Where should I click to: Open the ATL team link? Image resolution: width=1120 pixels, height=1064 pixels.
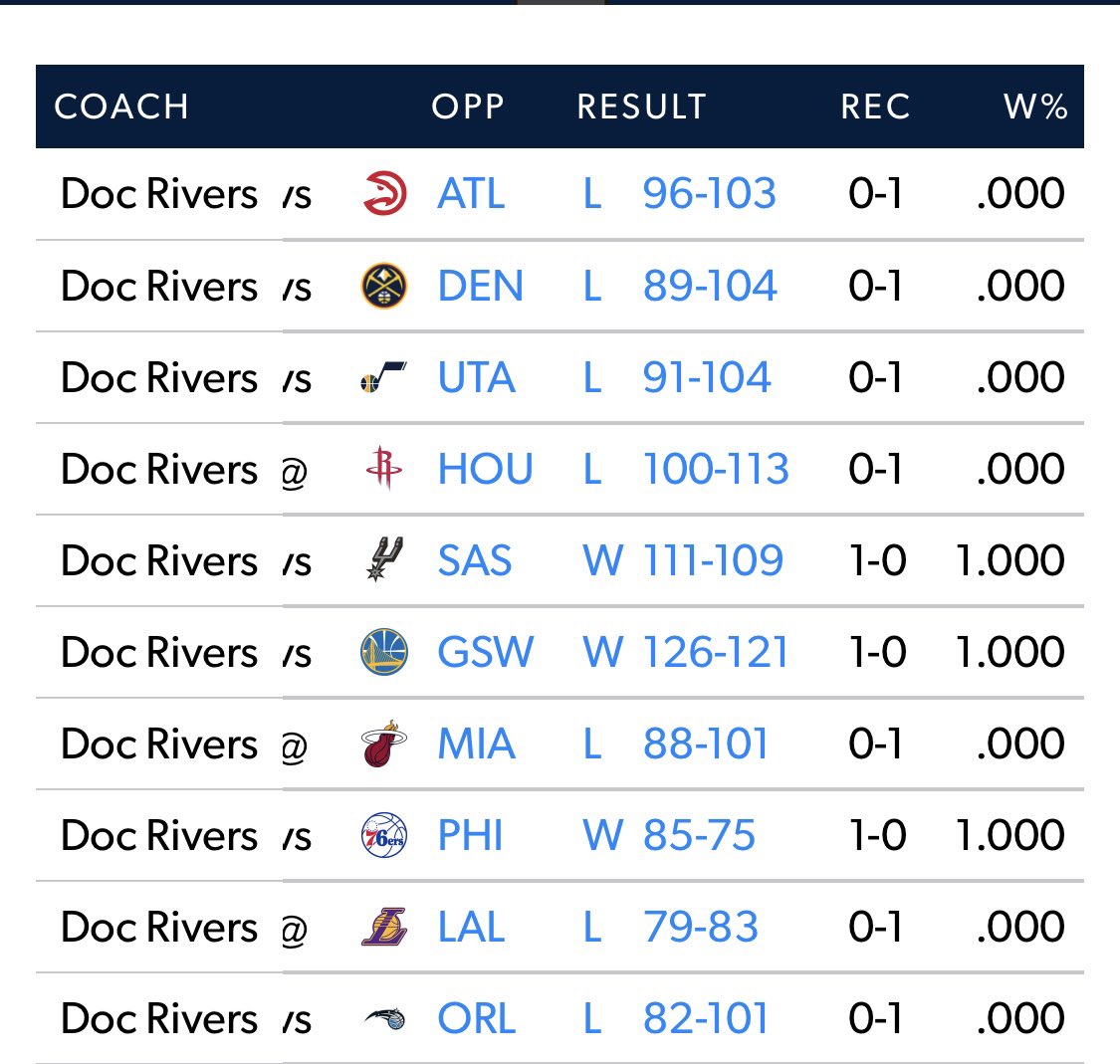click(471, 194)
